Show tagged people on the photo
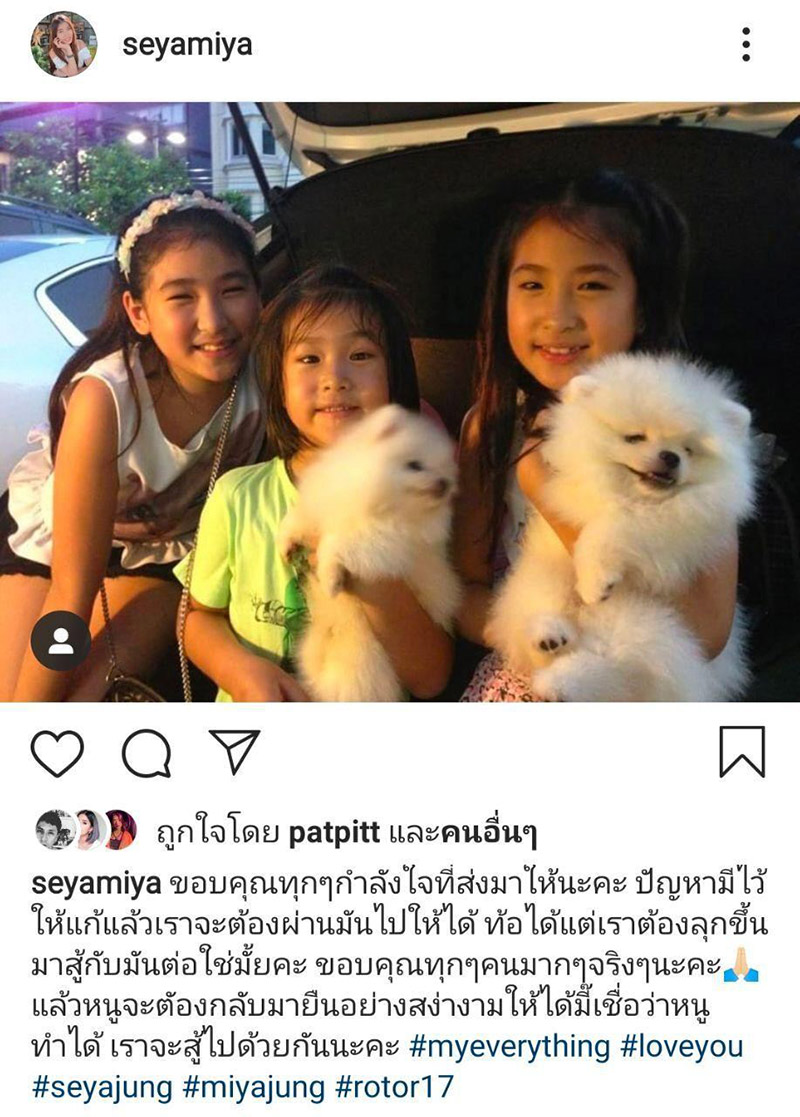The height and width of the screenshot is (1117, 800). [61, 640]
